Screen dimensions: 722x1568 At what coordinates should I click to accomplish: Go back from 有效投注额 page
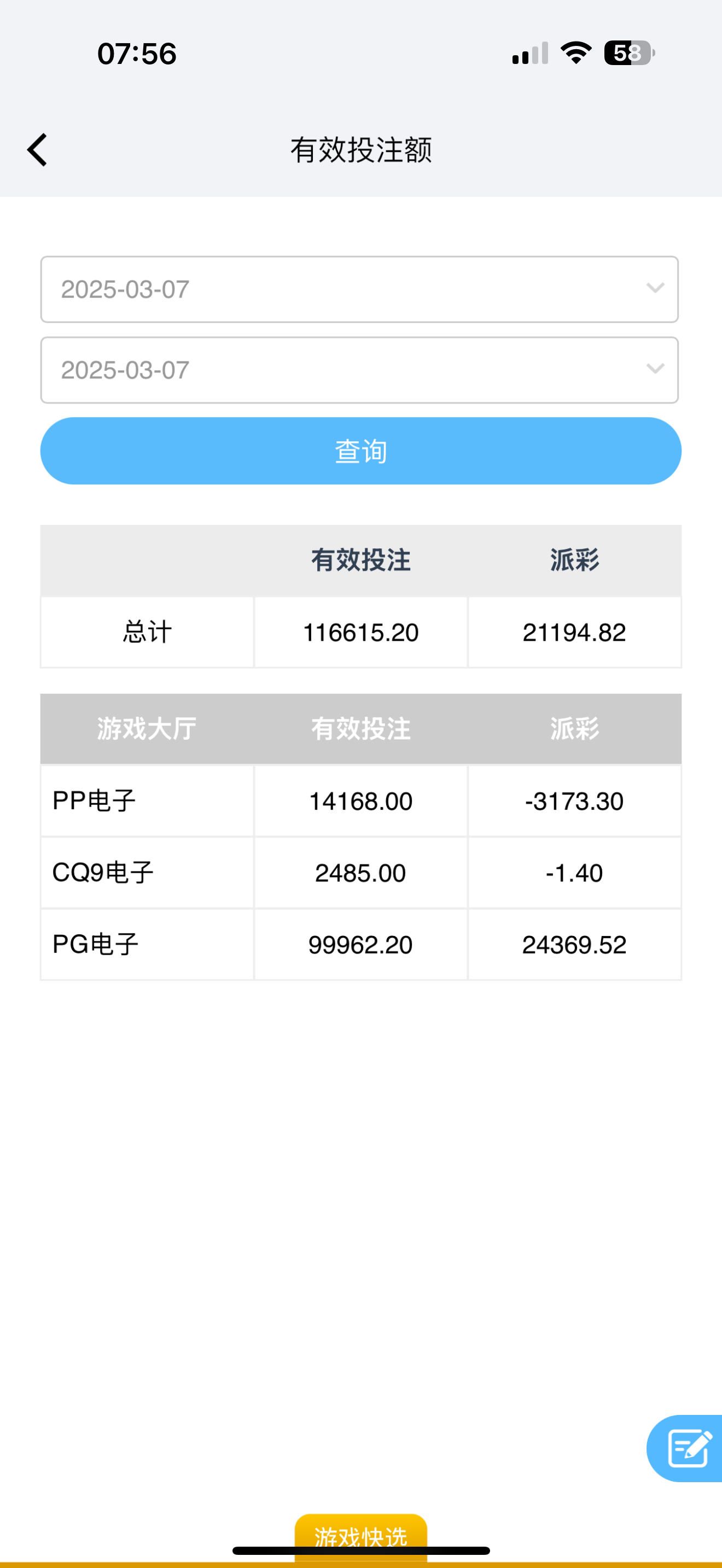tap(38, 150)
